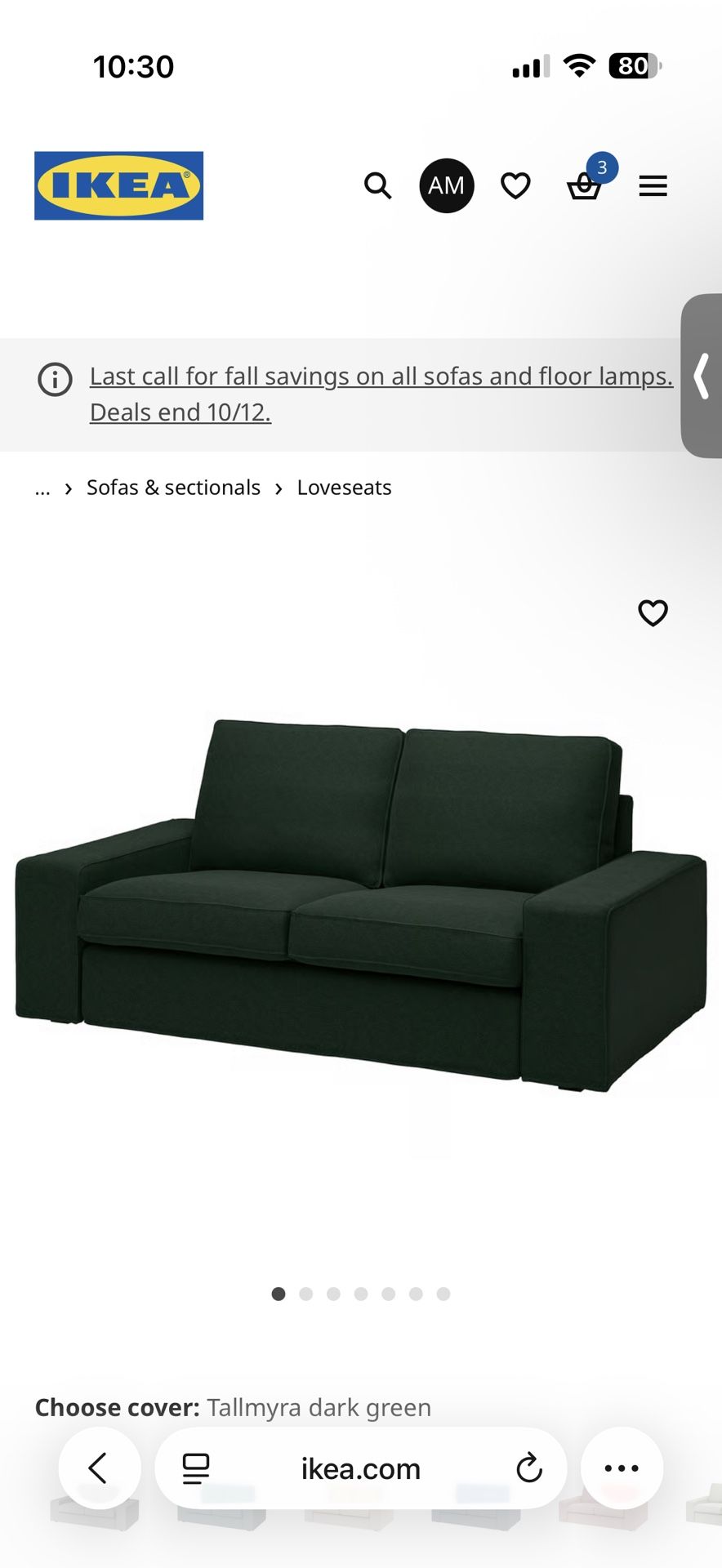Tap the ikea.com address bar
722x1568 pixels.
(360, 1468)
